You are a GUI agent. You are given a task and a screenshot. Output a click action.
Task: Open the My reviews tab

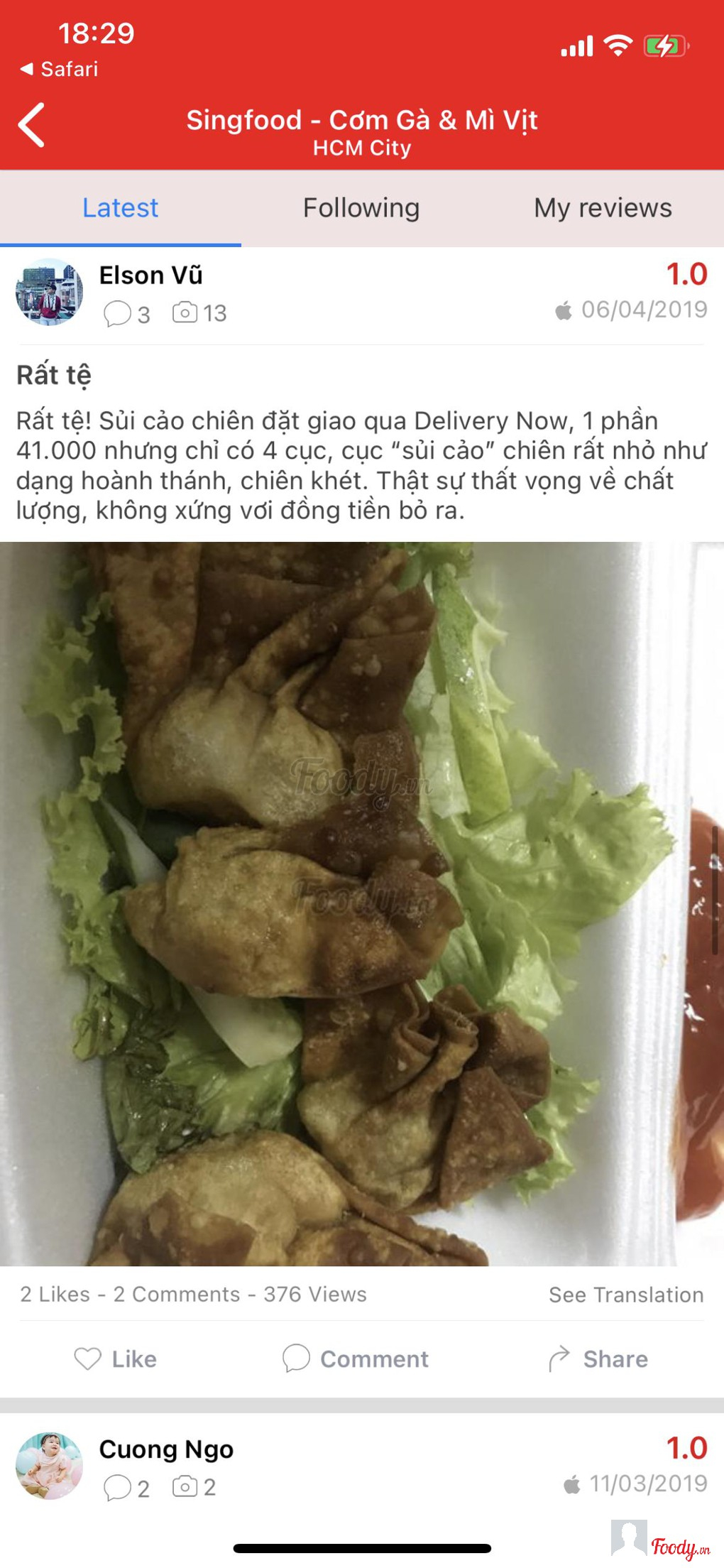point(603,208)
